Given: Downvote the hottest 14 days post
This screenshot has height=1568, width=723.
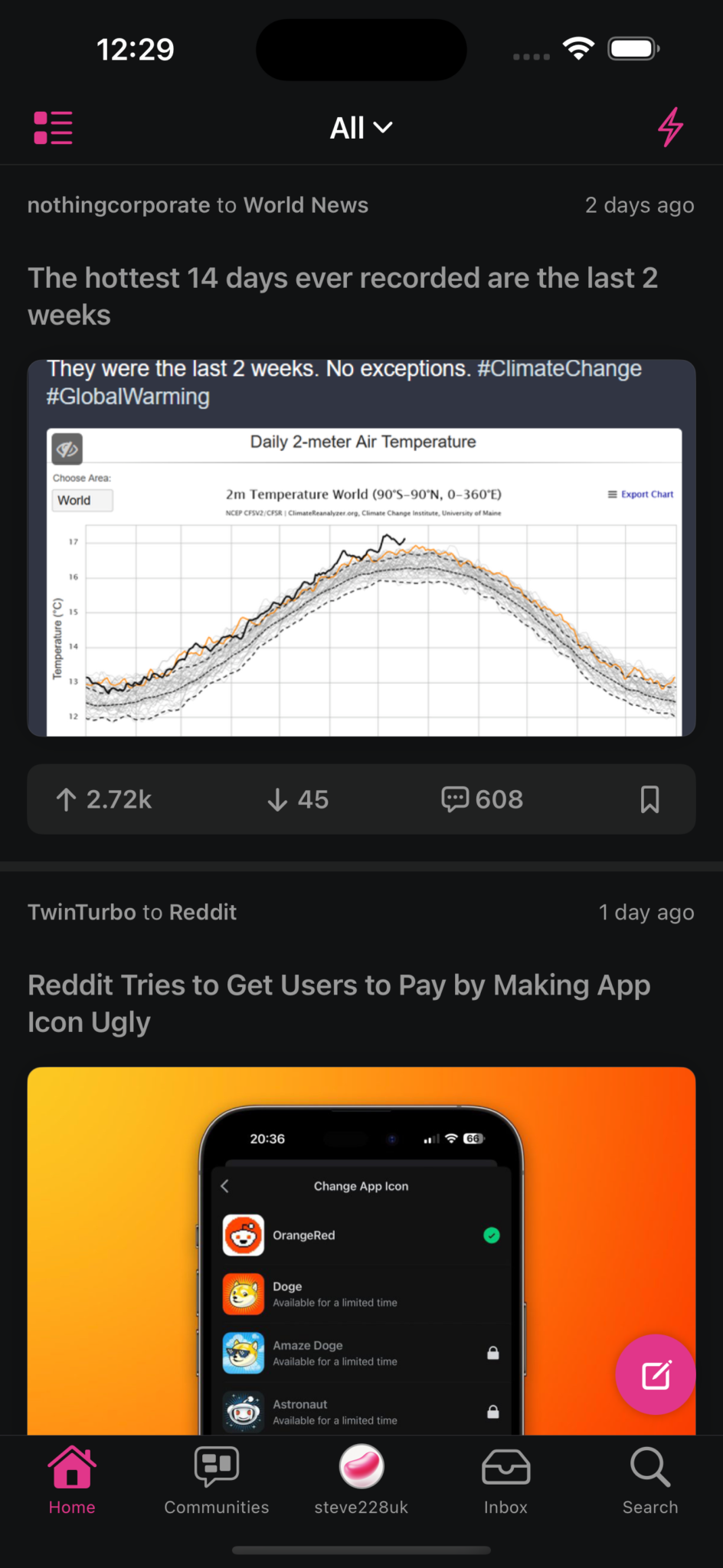Looking at the screenshot, I should click(x=298, y=799).
